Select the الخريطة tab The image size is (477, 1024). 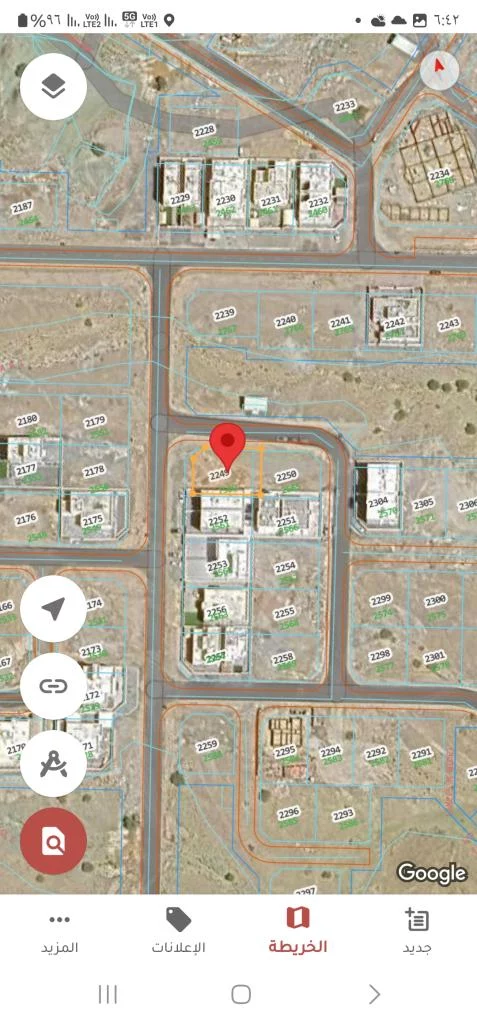tap(297, 933)
